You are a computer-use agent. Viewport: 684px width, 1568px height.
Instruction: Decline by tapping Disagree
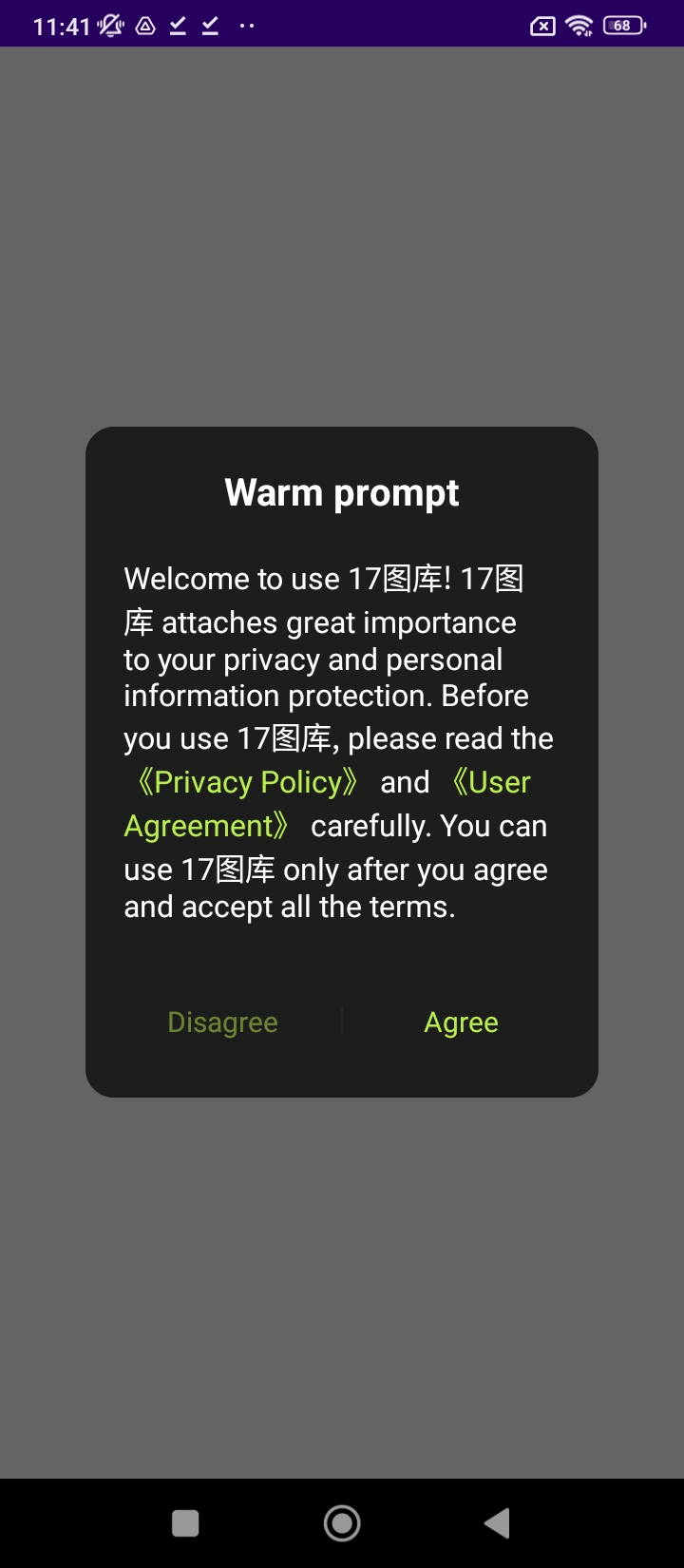[222, 1023]
